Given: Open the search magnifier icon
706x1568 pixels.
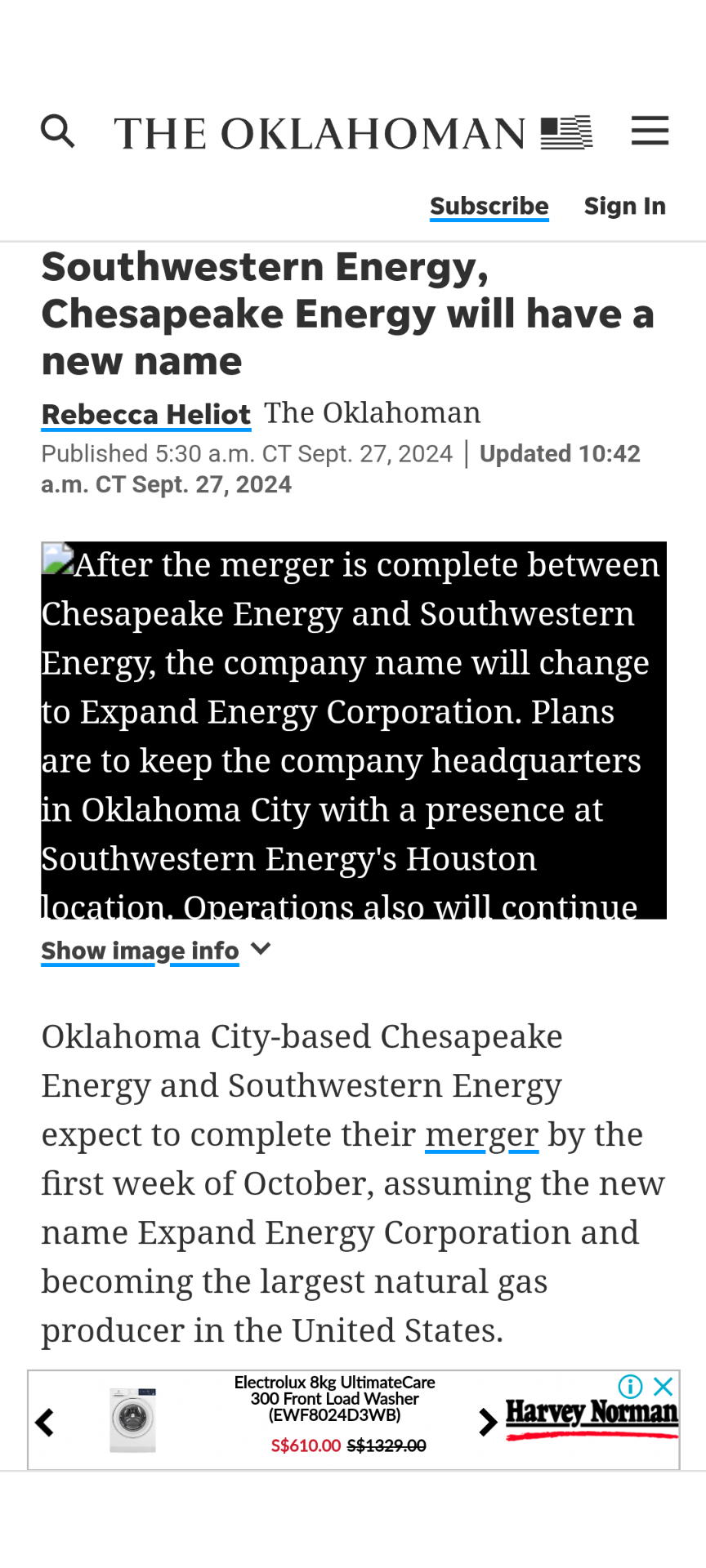Looking at the screenshot, I should click(58, 131).
